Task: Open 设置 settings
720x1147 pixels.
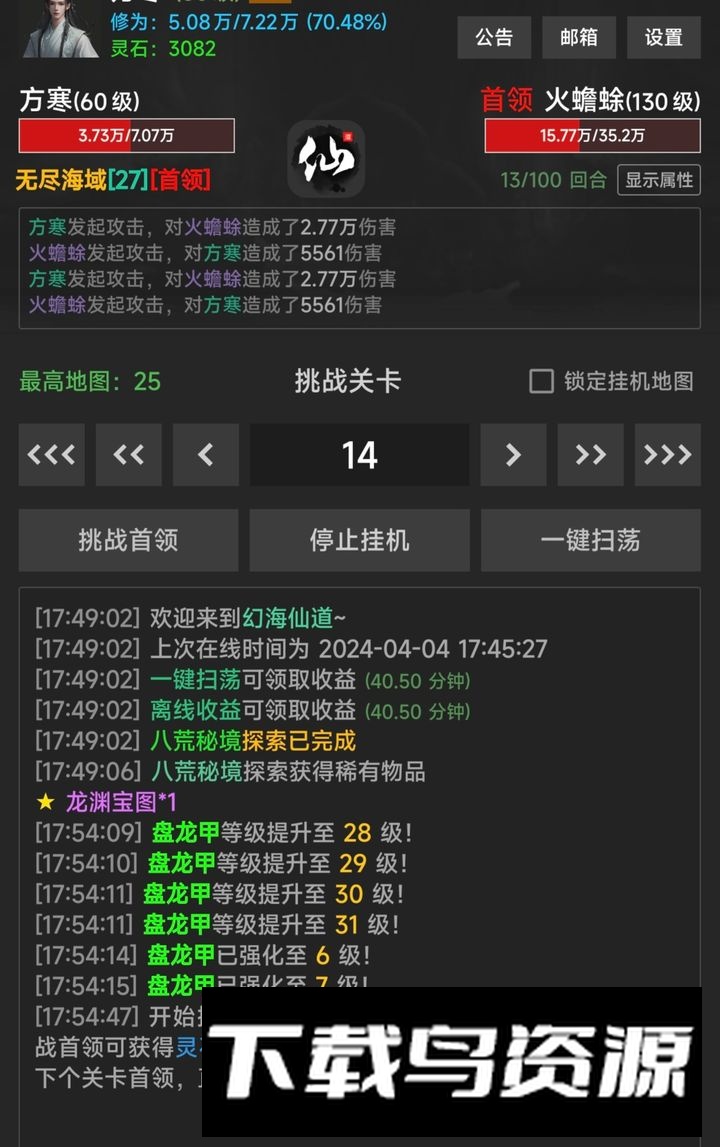Action: coord(663,38)
